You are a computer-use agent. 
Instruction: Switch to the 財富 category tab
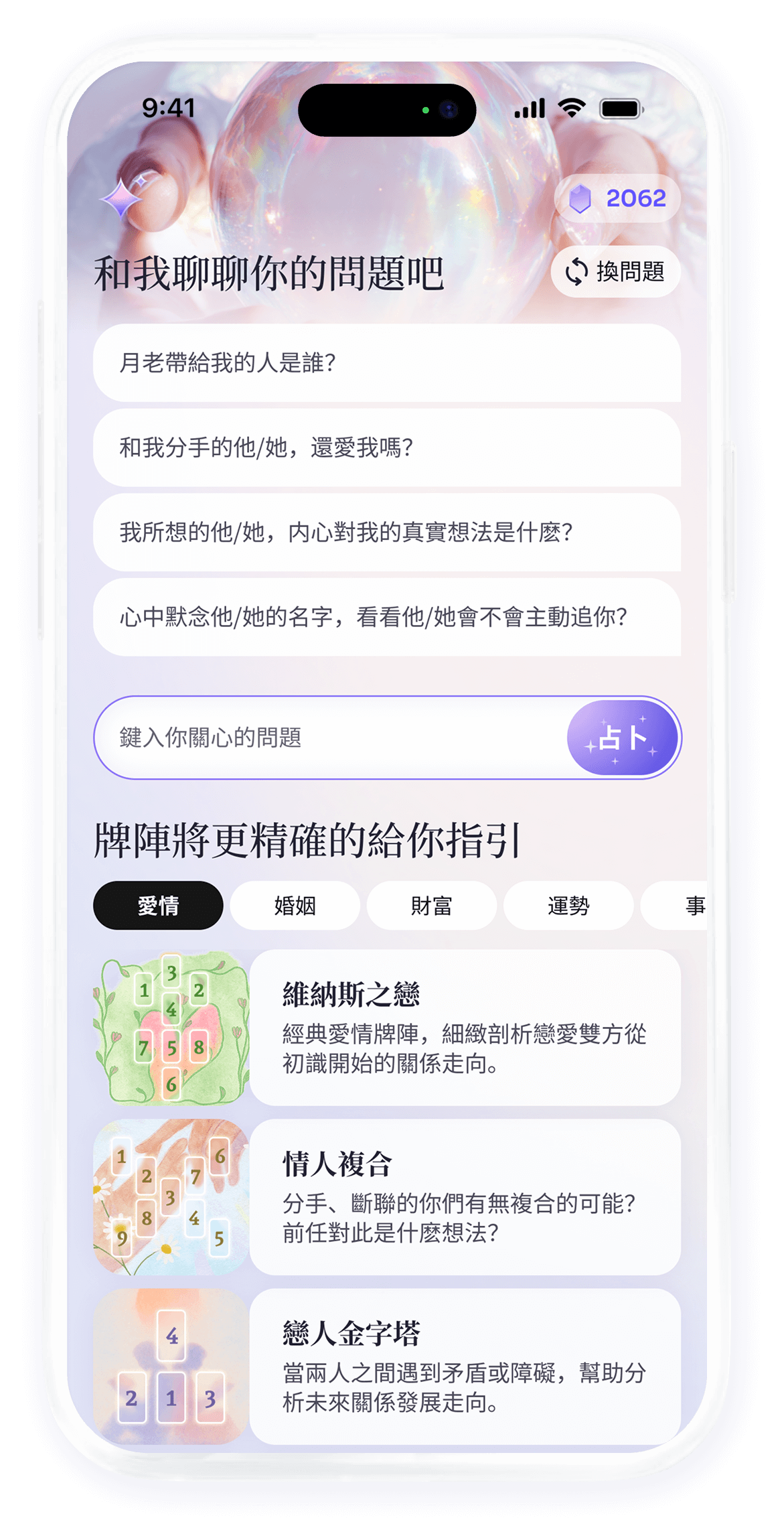click(x=431, y=906)
